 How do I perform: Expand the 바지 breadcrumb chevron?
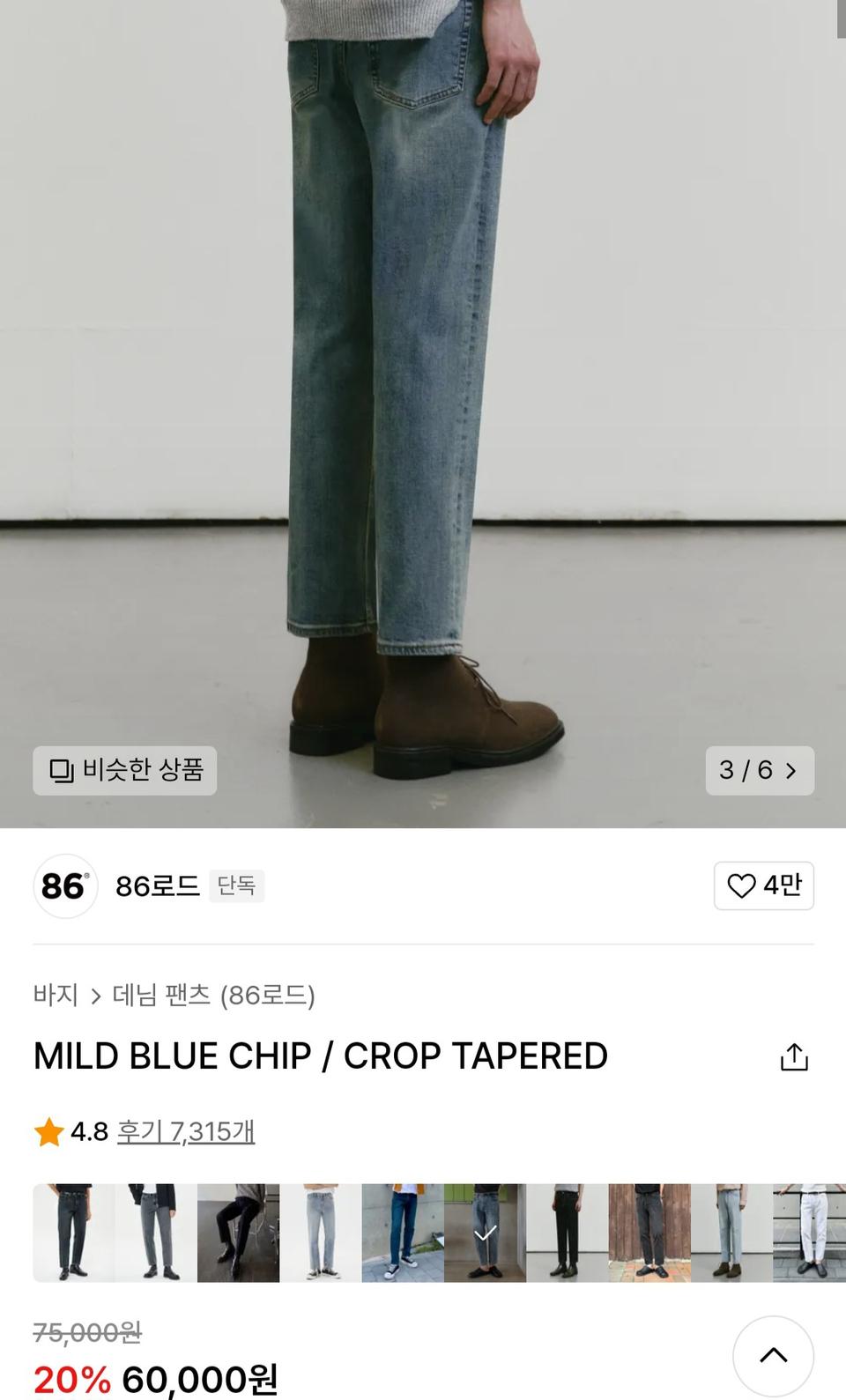click(95, 996)
